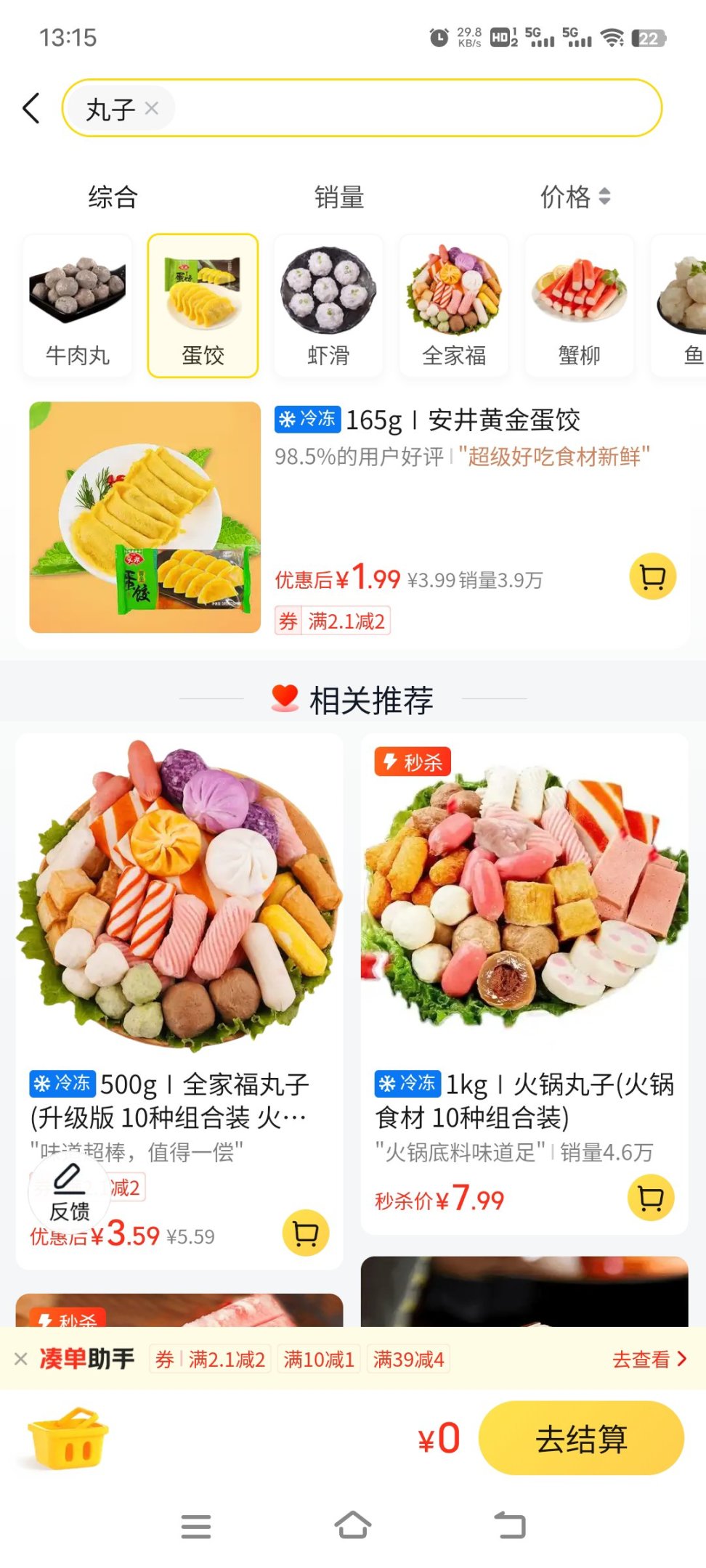This screenshot has width=706, height=1568.
Task: Go back using the top-left arrow
Action: [x=31, y=109]
